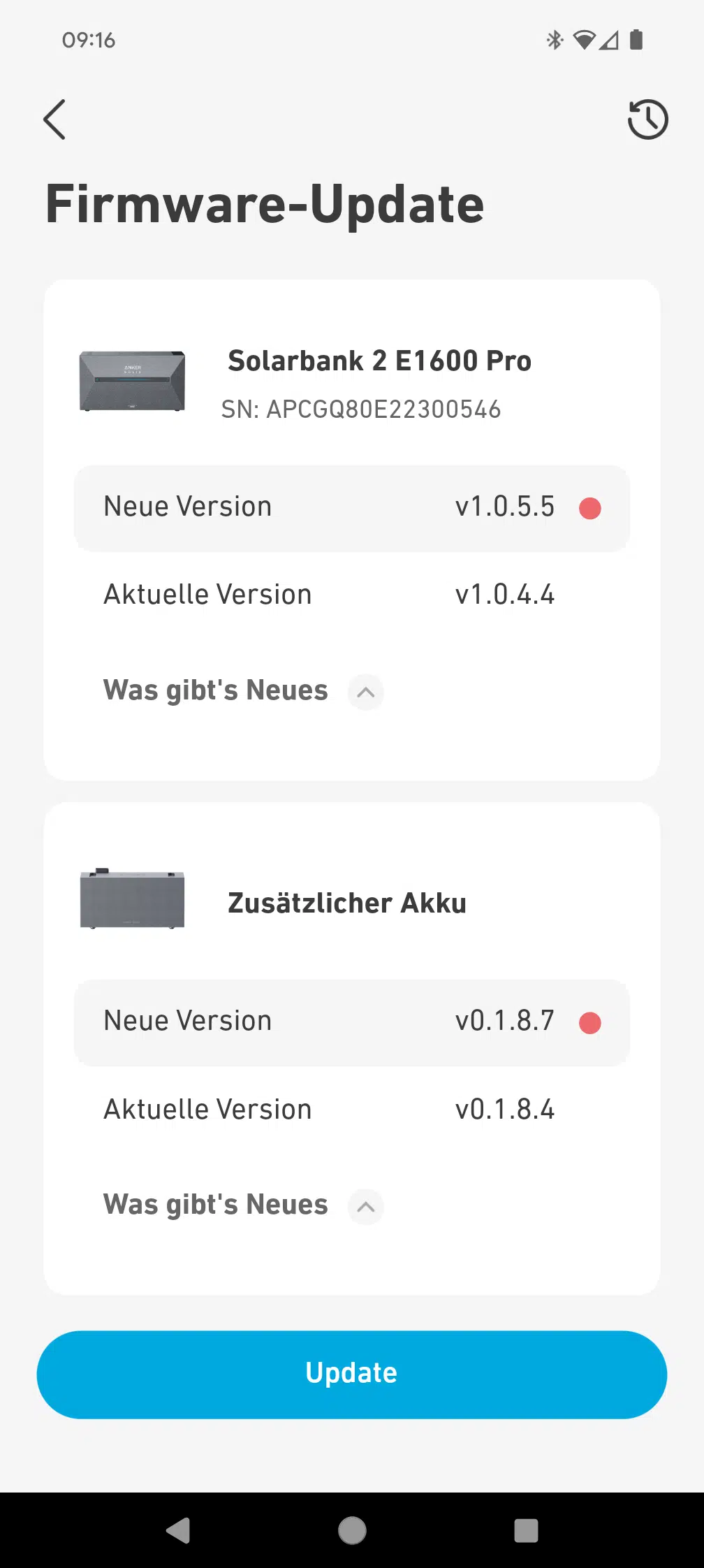This screenshot has width=704, height=1568.
Task: Open the update history clock icon
Action: (x=647, y=119)
